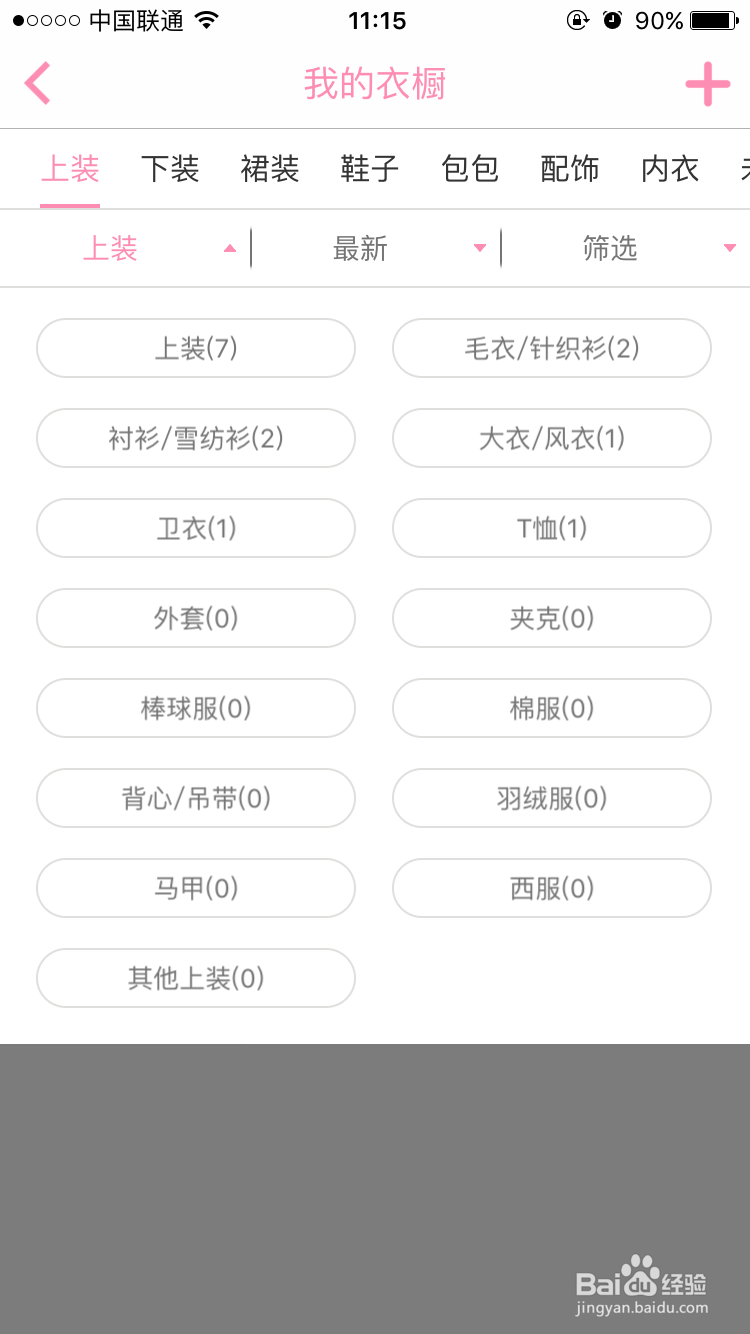The height and width of the screenshot is (1334, 750).
Task: Select 大衣/风衣(1) category
Action: pyautogui.click(x=552, y=438)
